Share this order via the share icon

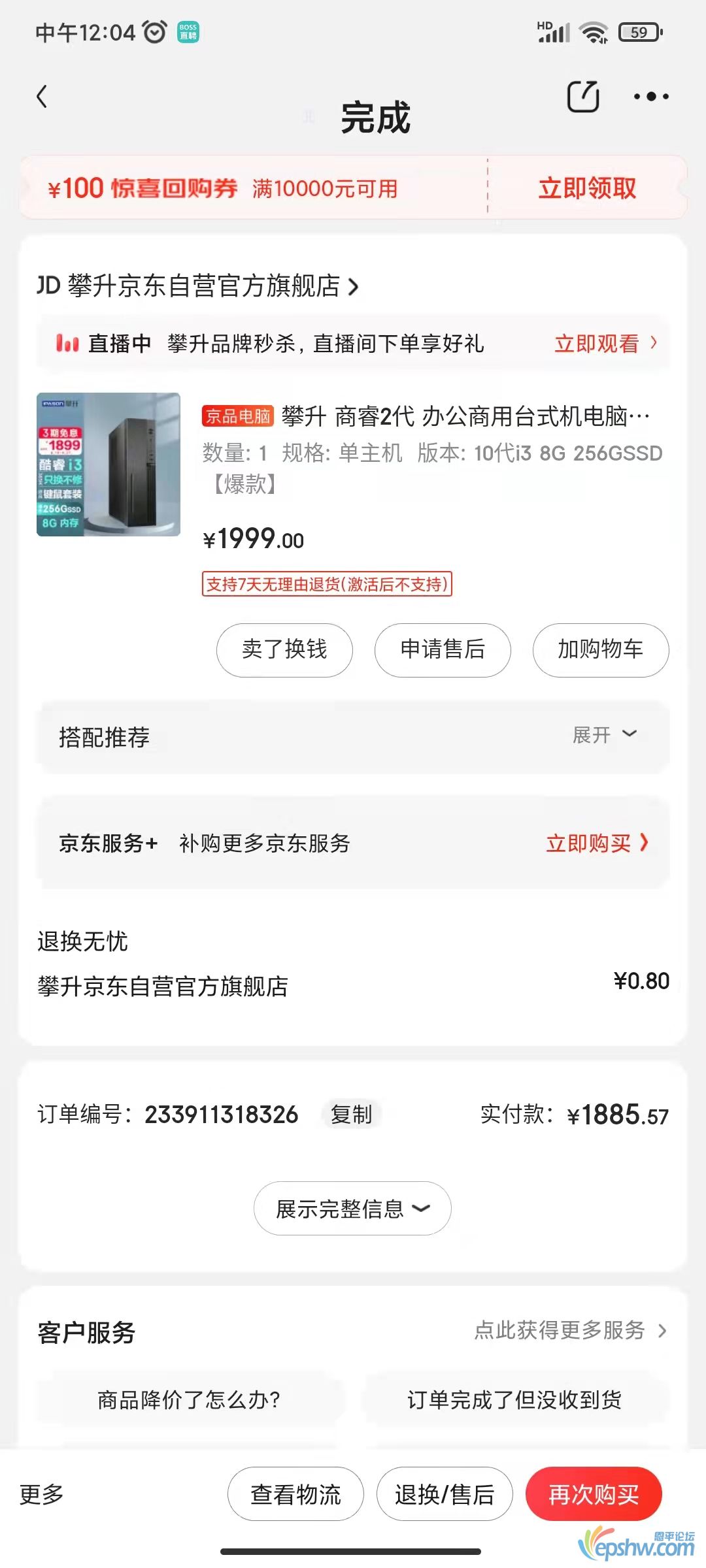pyautogui.click(x=582, y=97)
